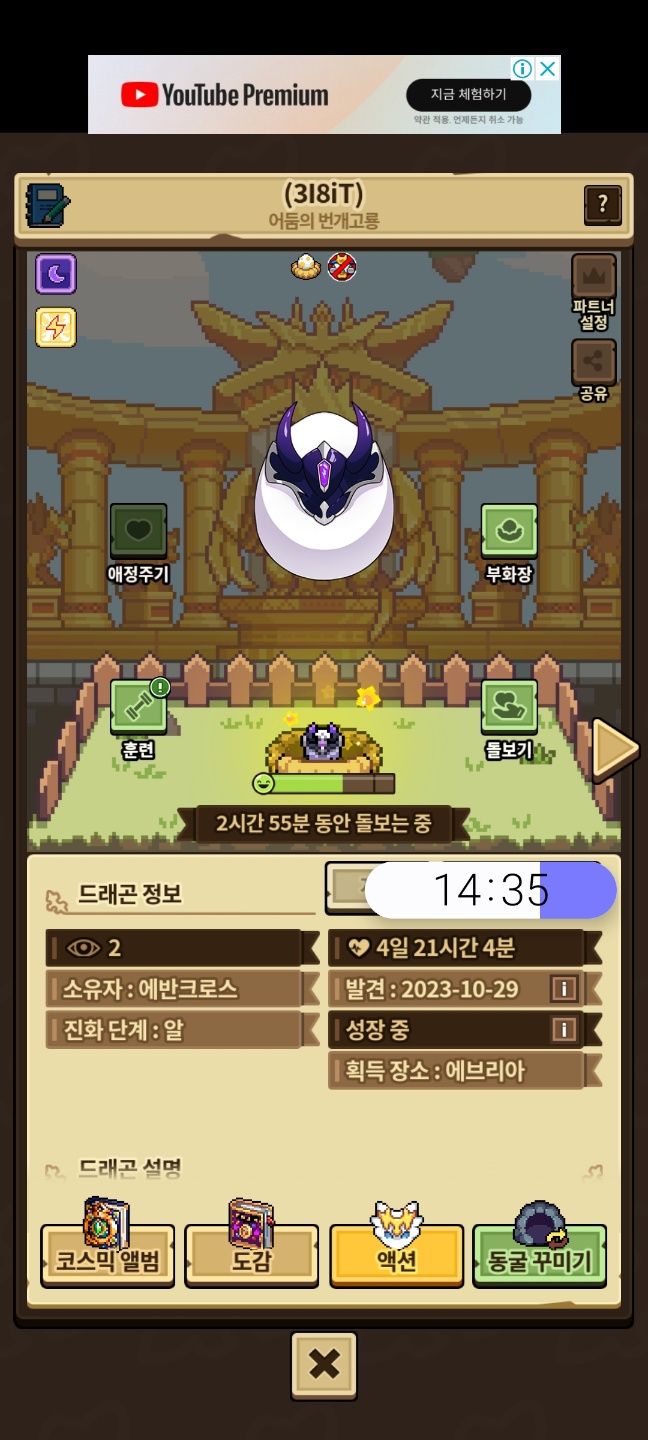Viewport: 648px width, 1440px height.
Task: Tap the lightning attribute icon
Action: coord(56,327)
